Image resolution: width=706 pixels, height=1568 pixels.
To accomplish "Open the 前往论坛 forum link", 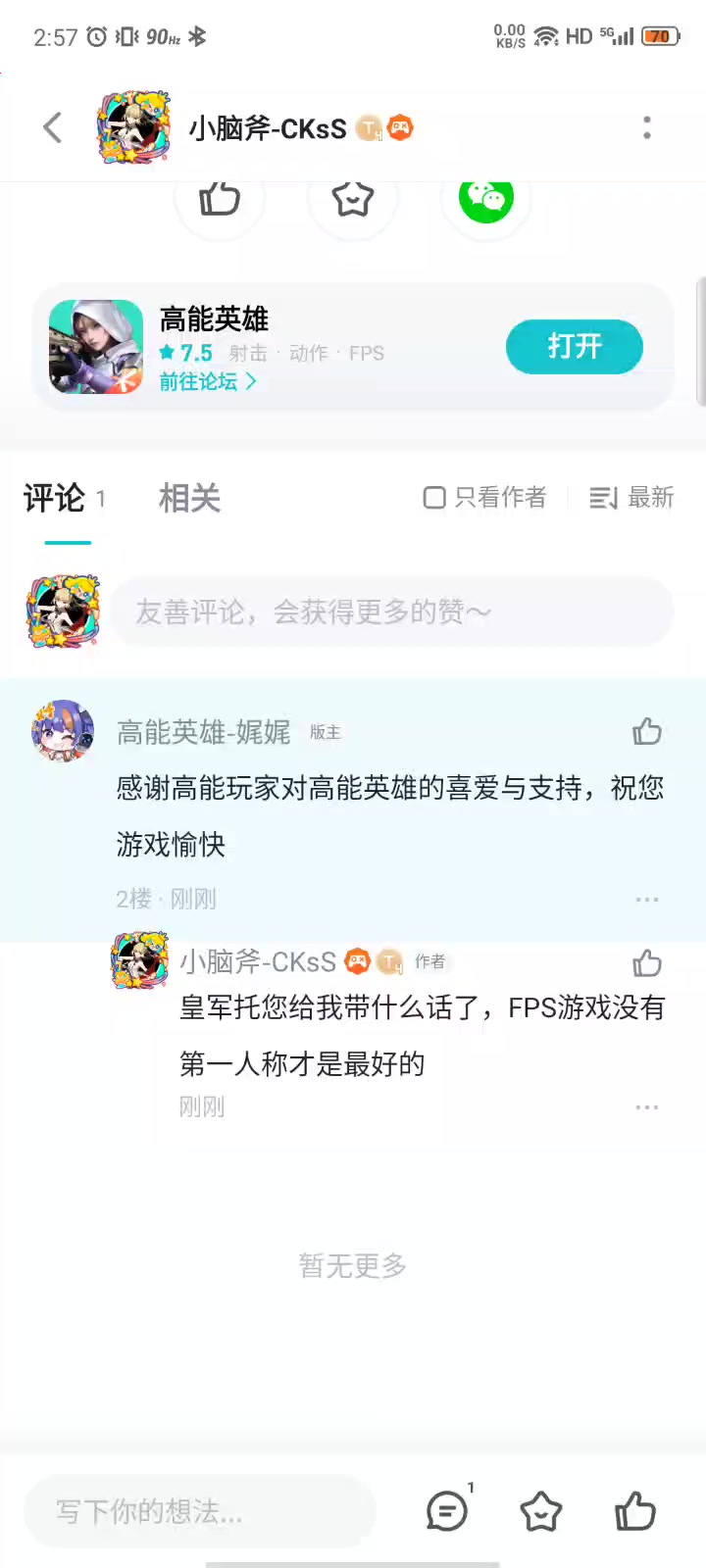I will click(208, 381).
